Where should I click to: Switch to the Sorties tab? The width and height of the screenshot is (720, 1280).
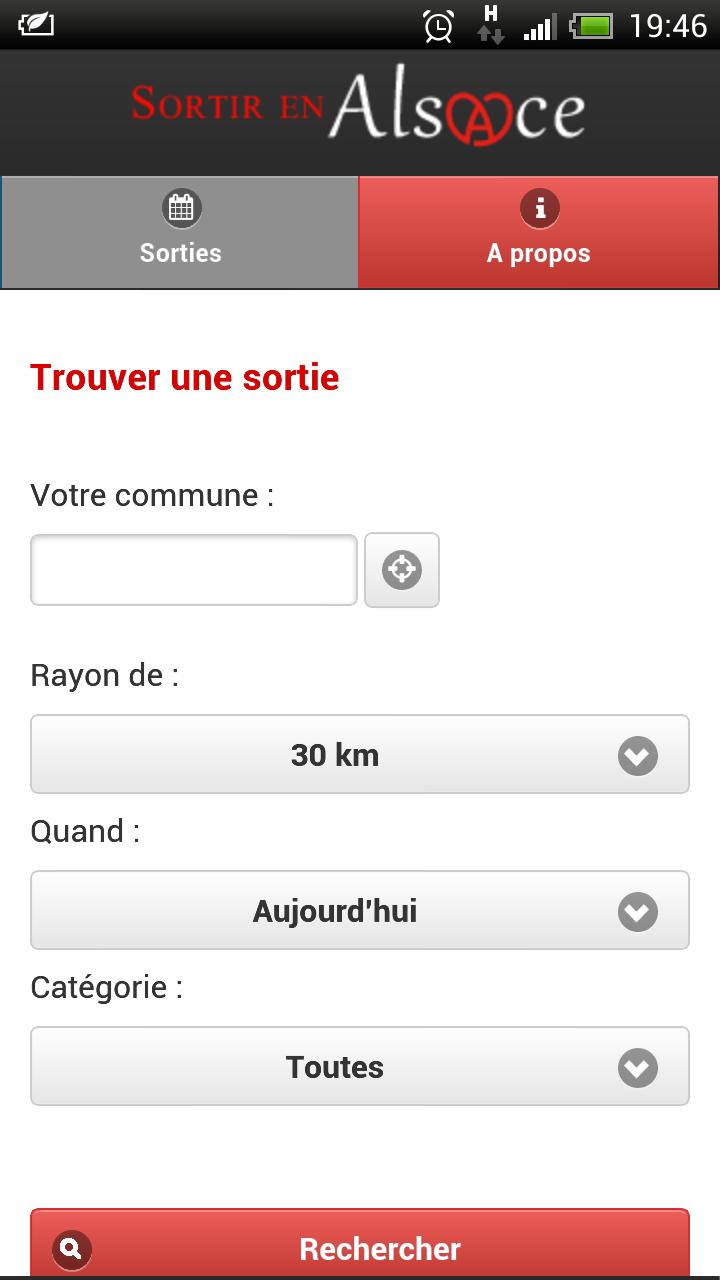tap(180, 232)
